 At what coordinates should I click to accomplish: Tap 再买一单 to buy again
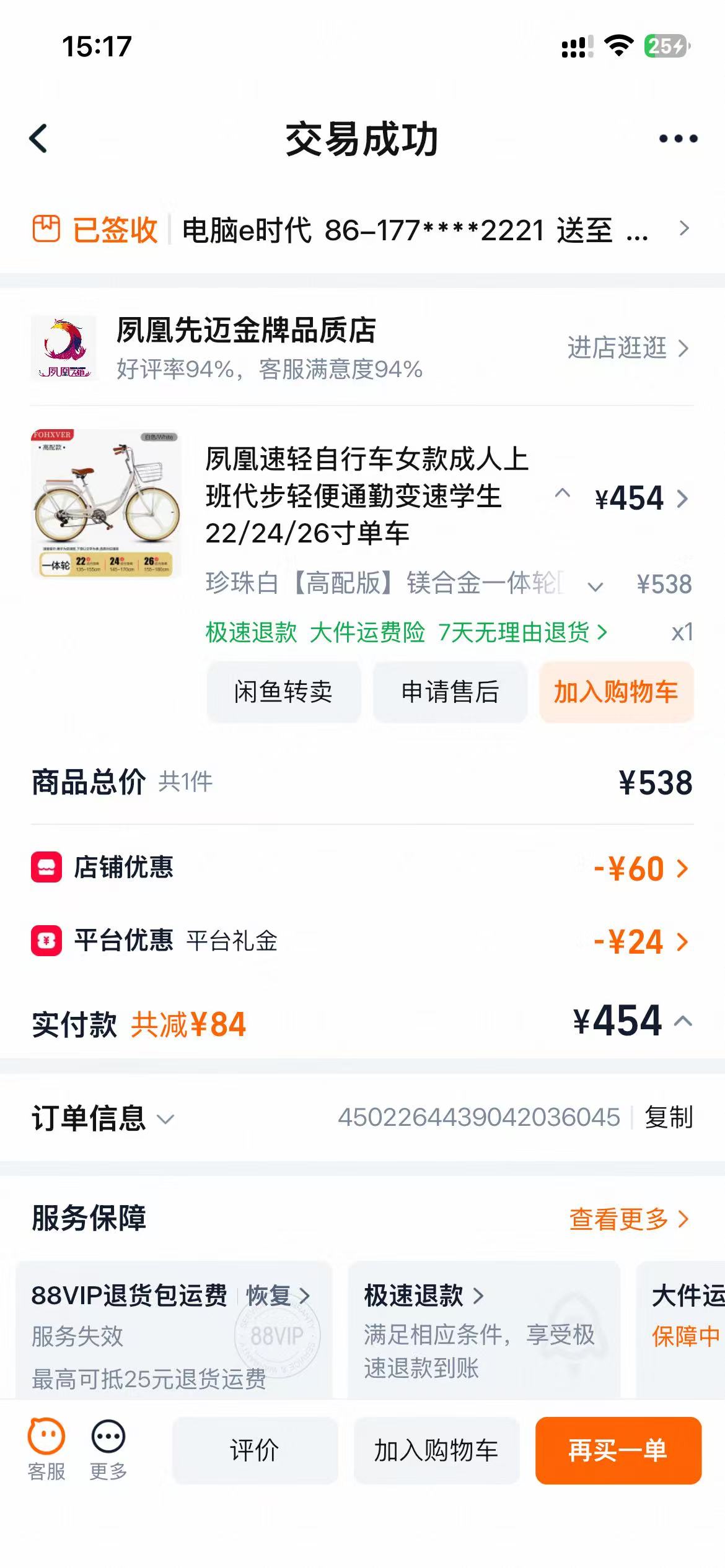click(x=618, y=1450)
